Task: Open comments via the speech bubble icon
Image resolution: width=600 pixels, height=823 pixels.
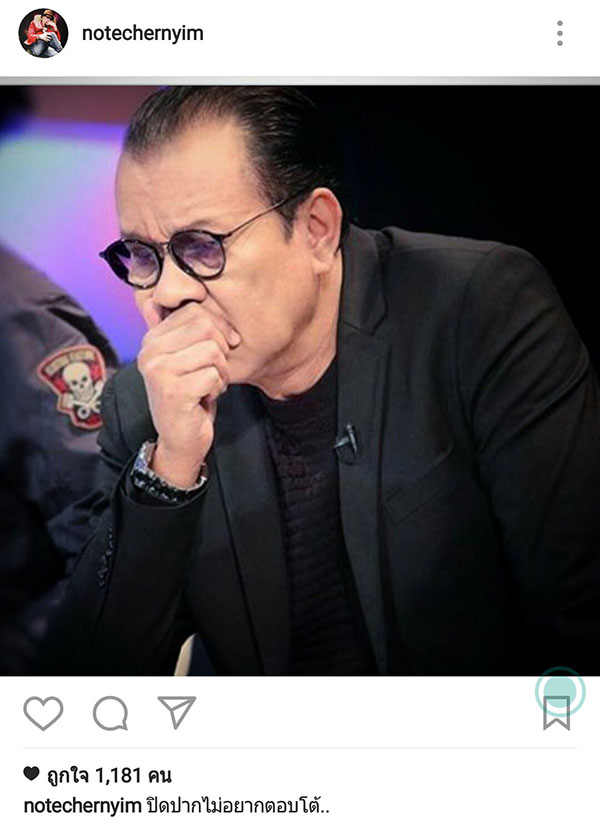Action: (110, 713)
